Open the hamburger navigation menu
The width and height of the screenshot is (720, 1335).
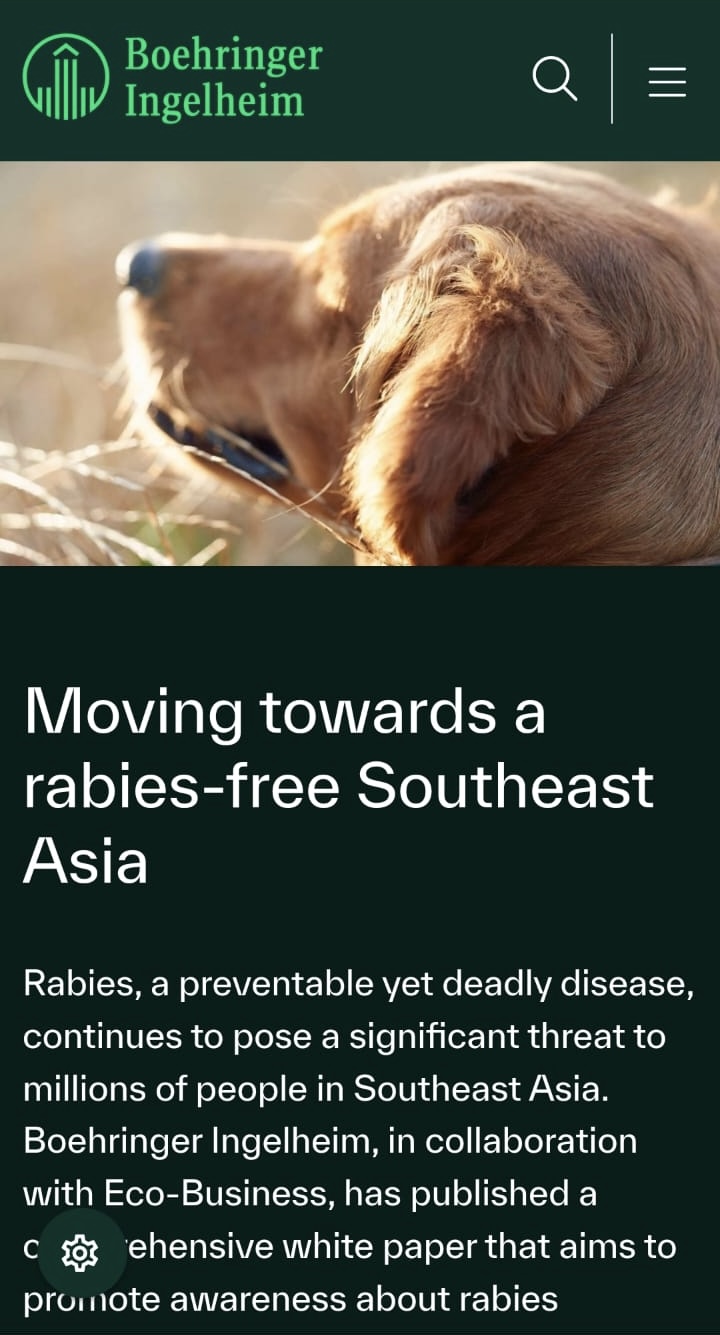[x=667, y=81]
